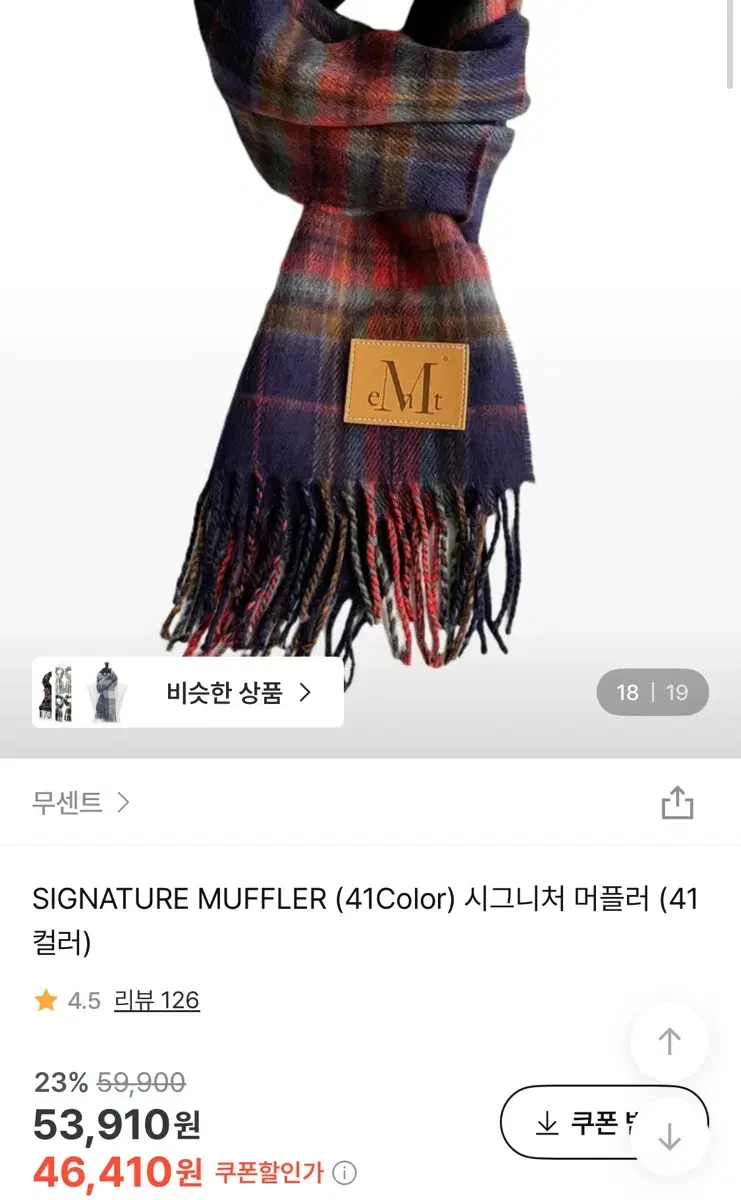Viewport: 741px width, 1200px height.
Task: Open the 무센트 brand page
Action: [x=81, y=802]
